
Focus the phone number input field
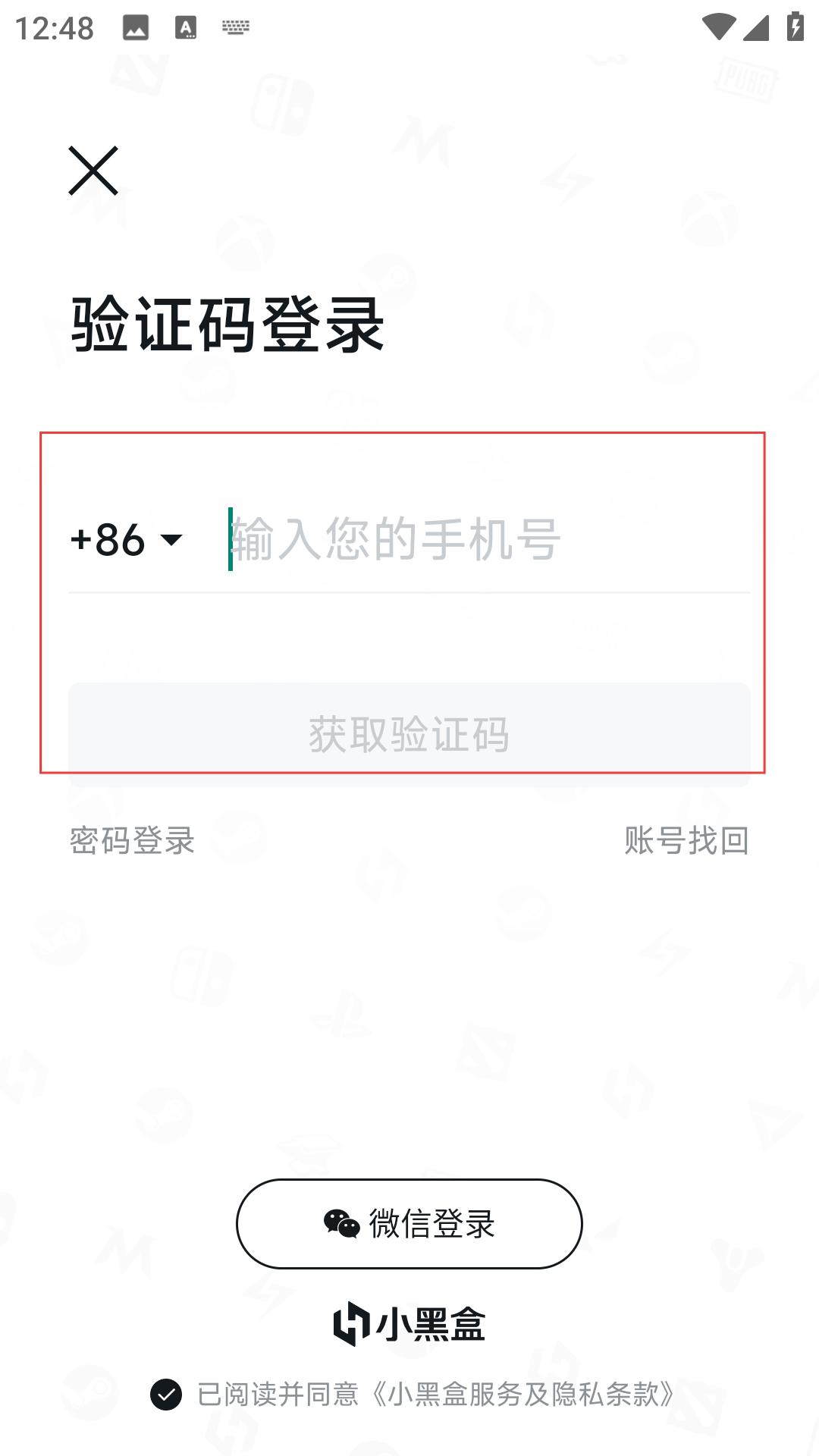pyautogui.click(x=488, y=539)
